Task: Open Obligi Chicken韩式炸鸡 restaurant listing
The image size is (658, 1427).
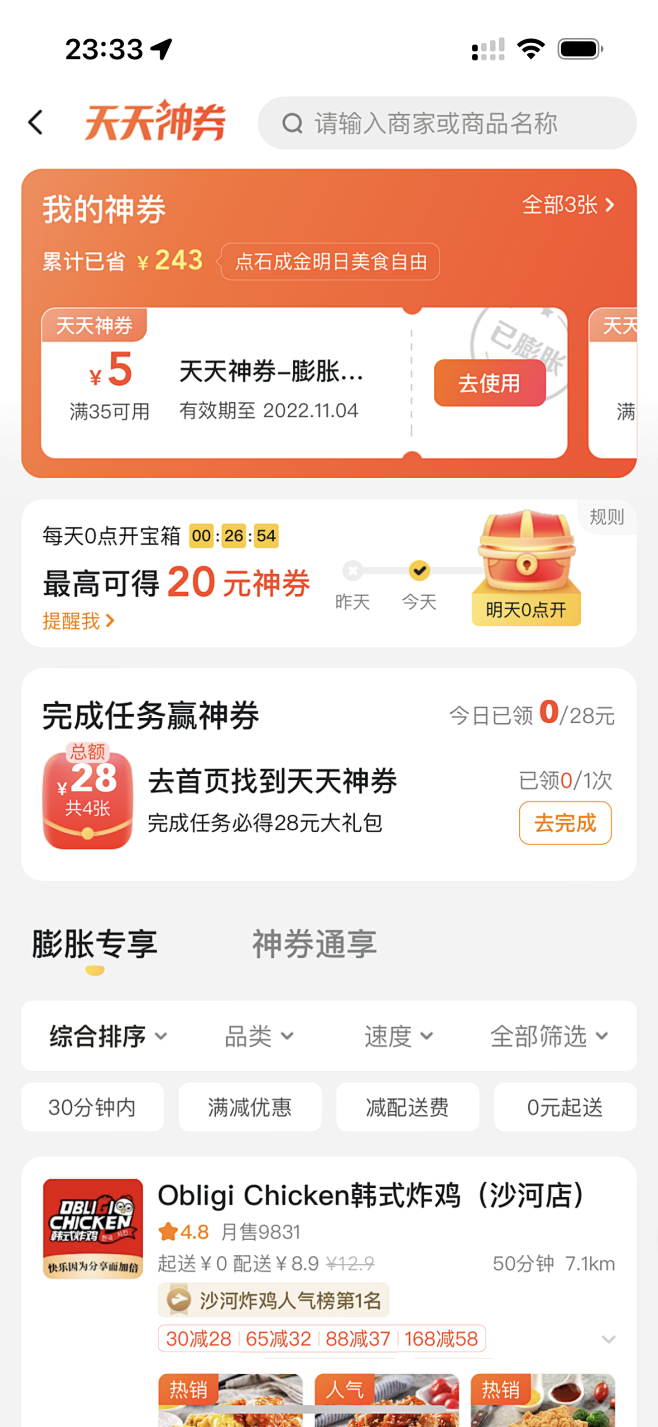Action: [370, 1195]
